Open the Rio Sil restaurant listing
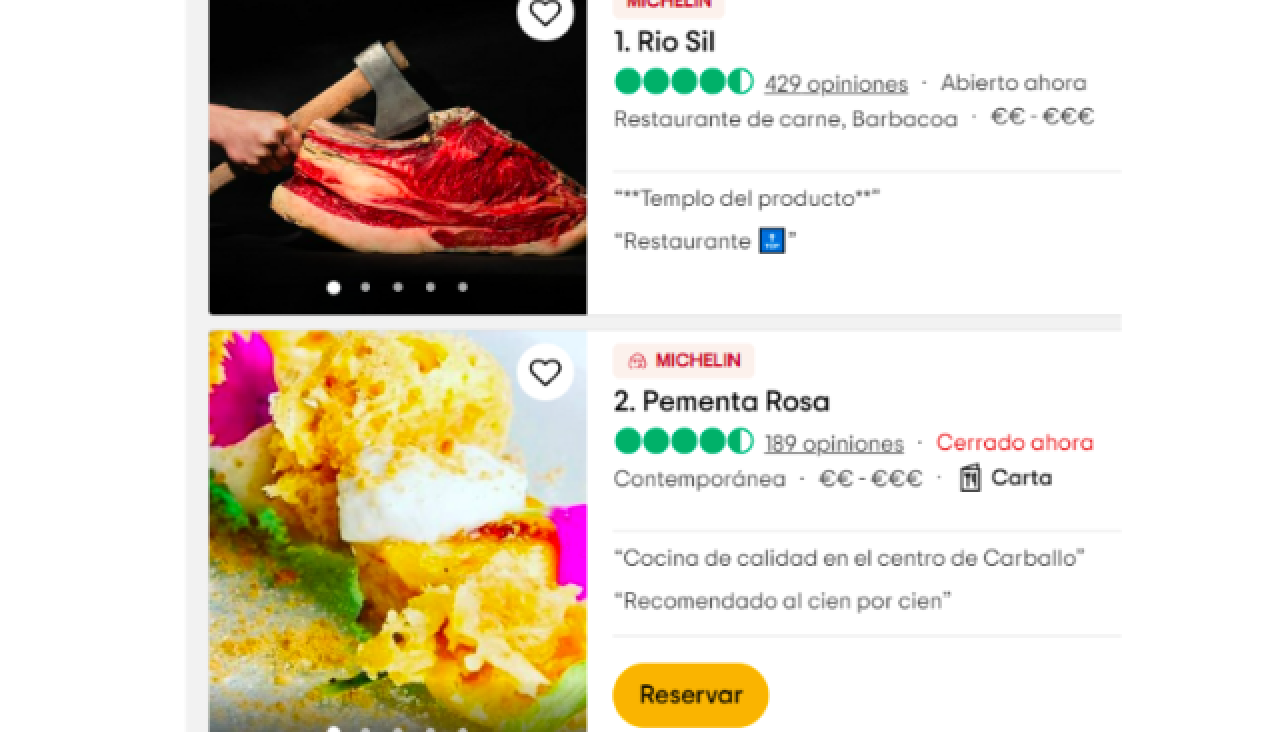This screenshot has height=732, width=1280. [x=664, y=42]
